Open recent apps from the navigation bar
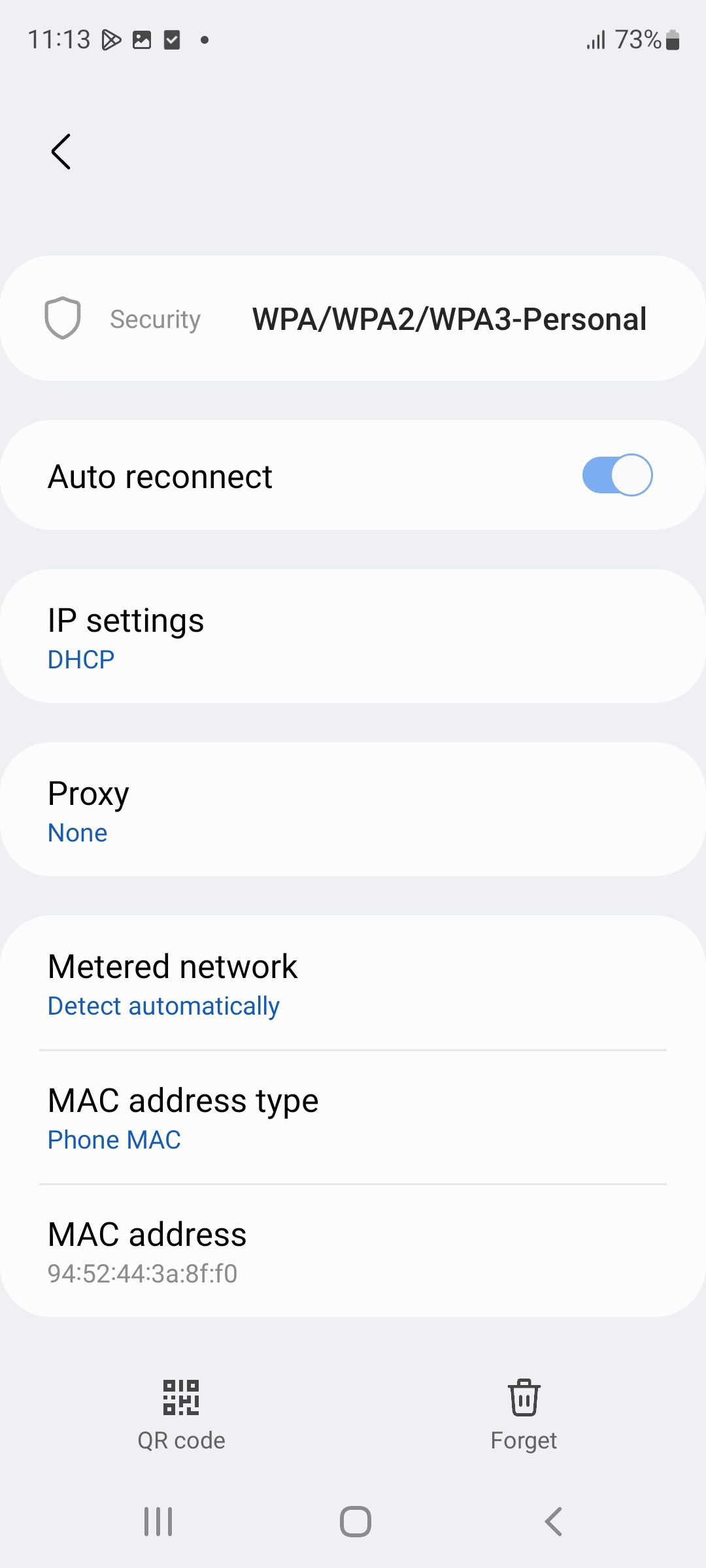Viewport: 706px width, 1568px height. coord(158,1522)
